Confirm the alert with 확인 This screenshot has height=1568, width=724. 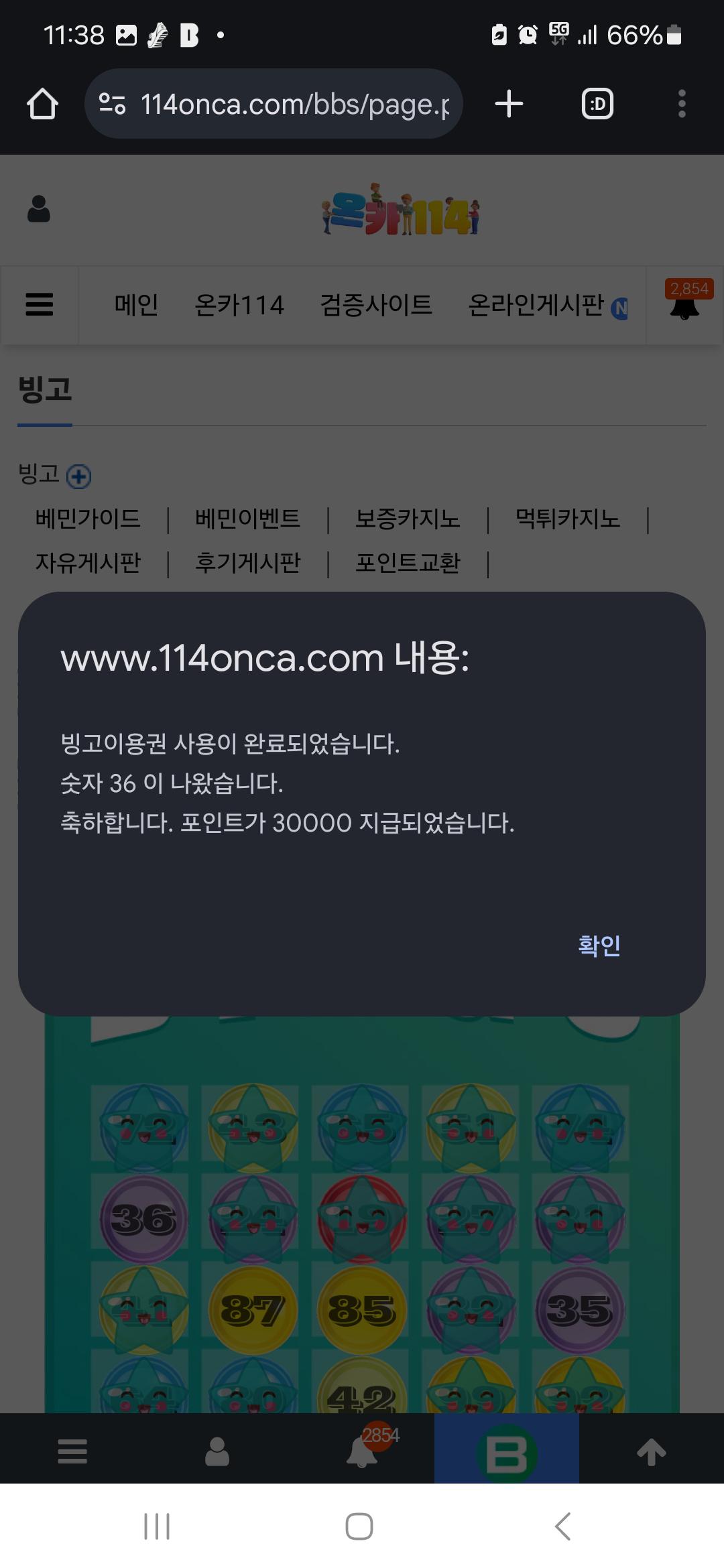[599, 945]
